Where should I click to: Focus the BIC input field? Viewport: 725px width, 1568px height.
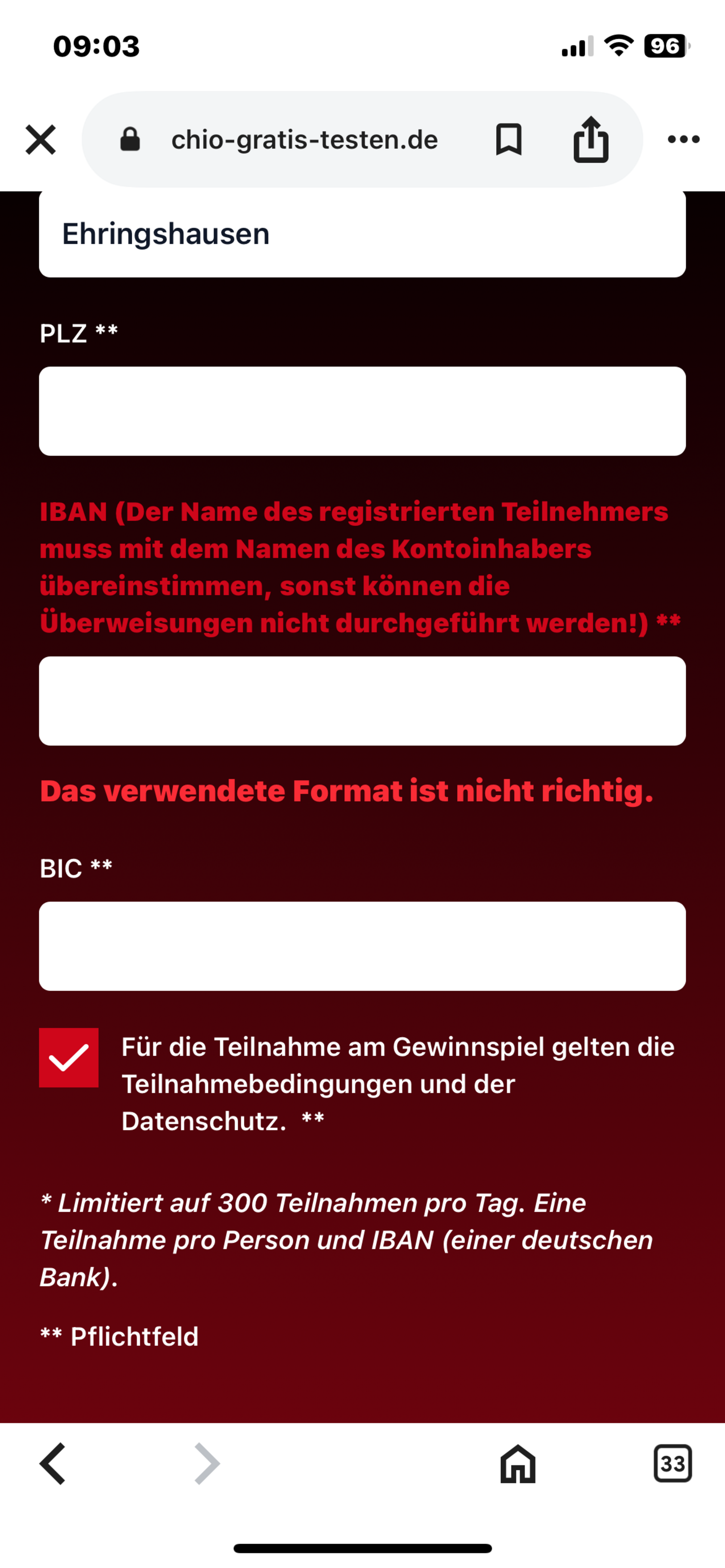coord(362,946)
